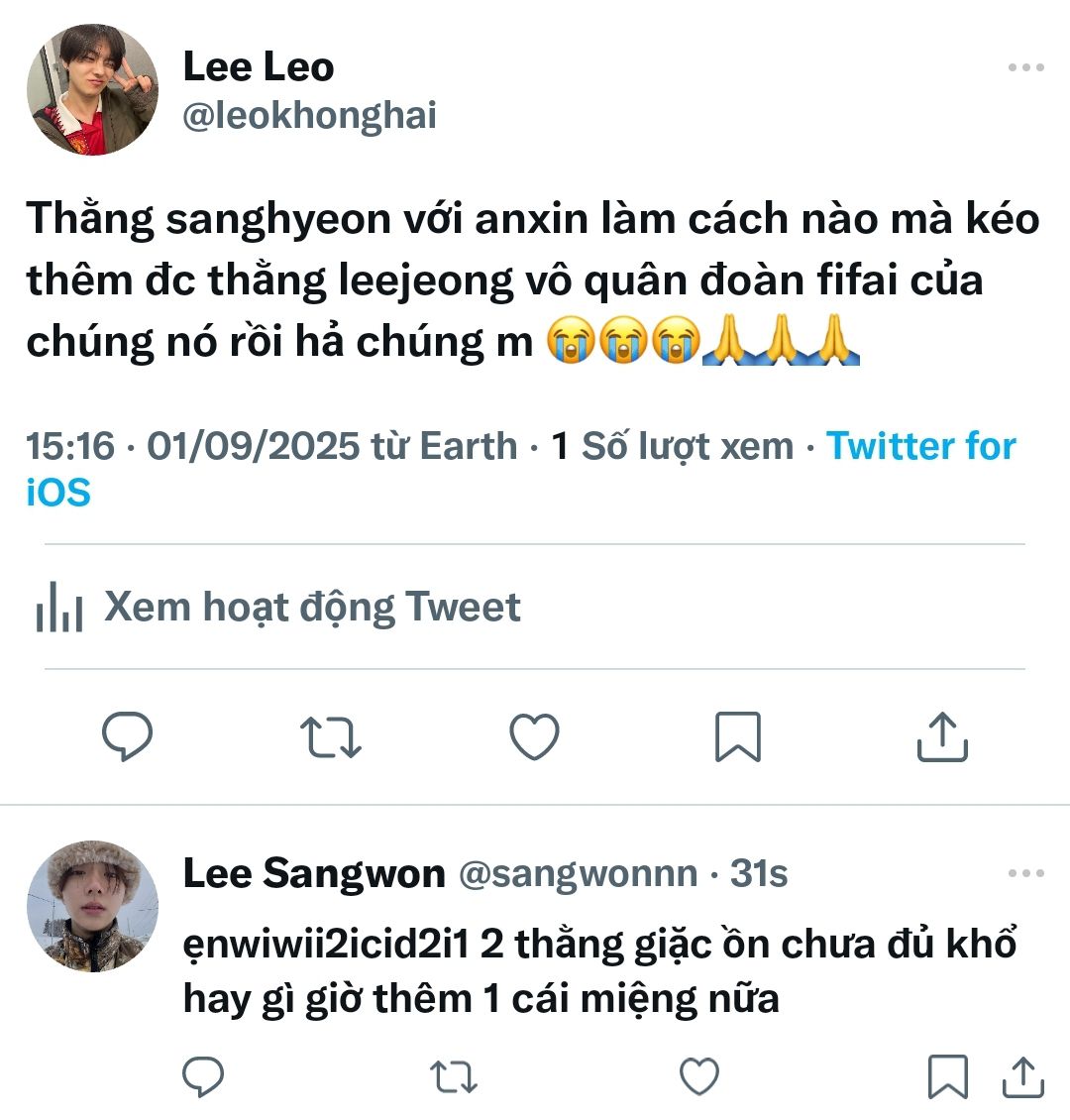Open the overflow menu on Lee Leo's tweet
This screenshot has height=1120, width=1070.
click(1025, 68)
